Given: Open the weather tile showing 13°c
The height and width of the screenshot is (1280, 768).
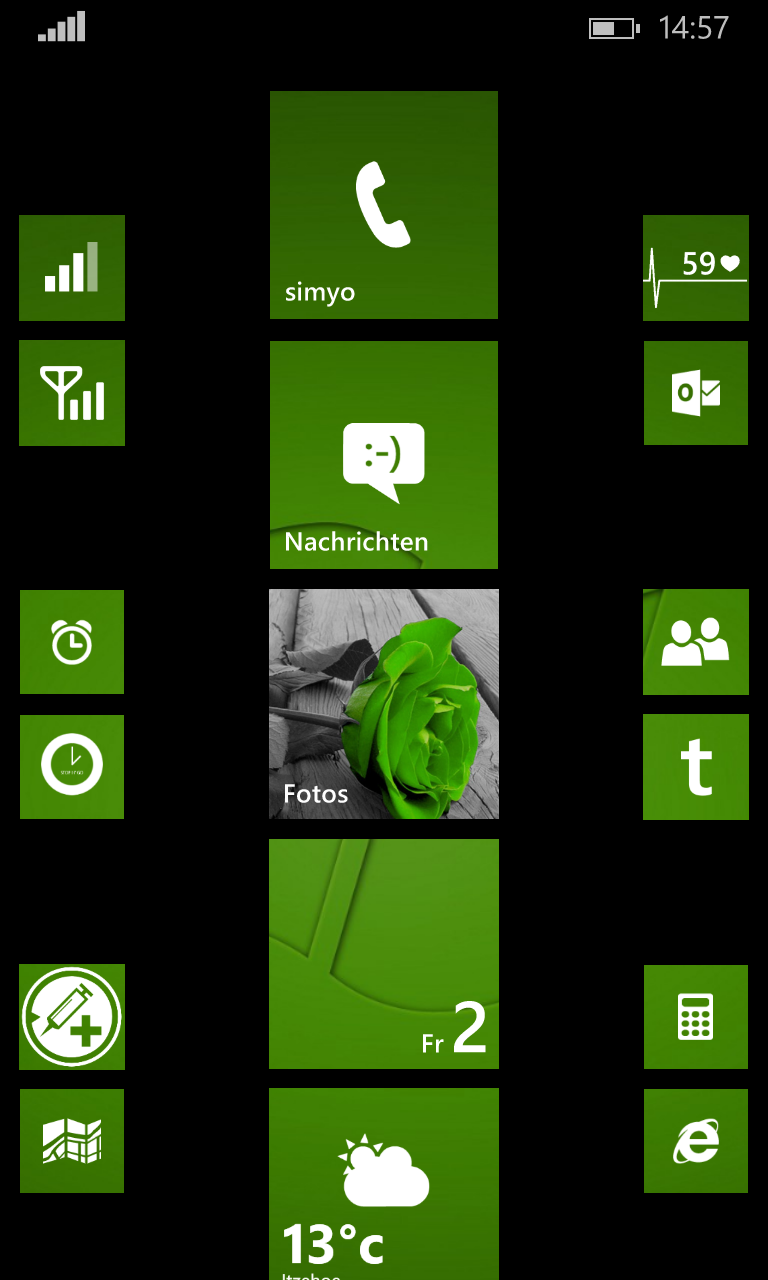Looking at the screenshot, I should click(383, 1183).
